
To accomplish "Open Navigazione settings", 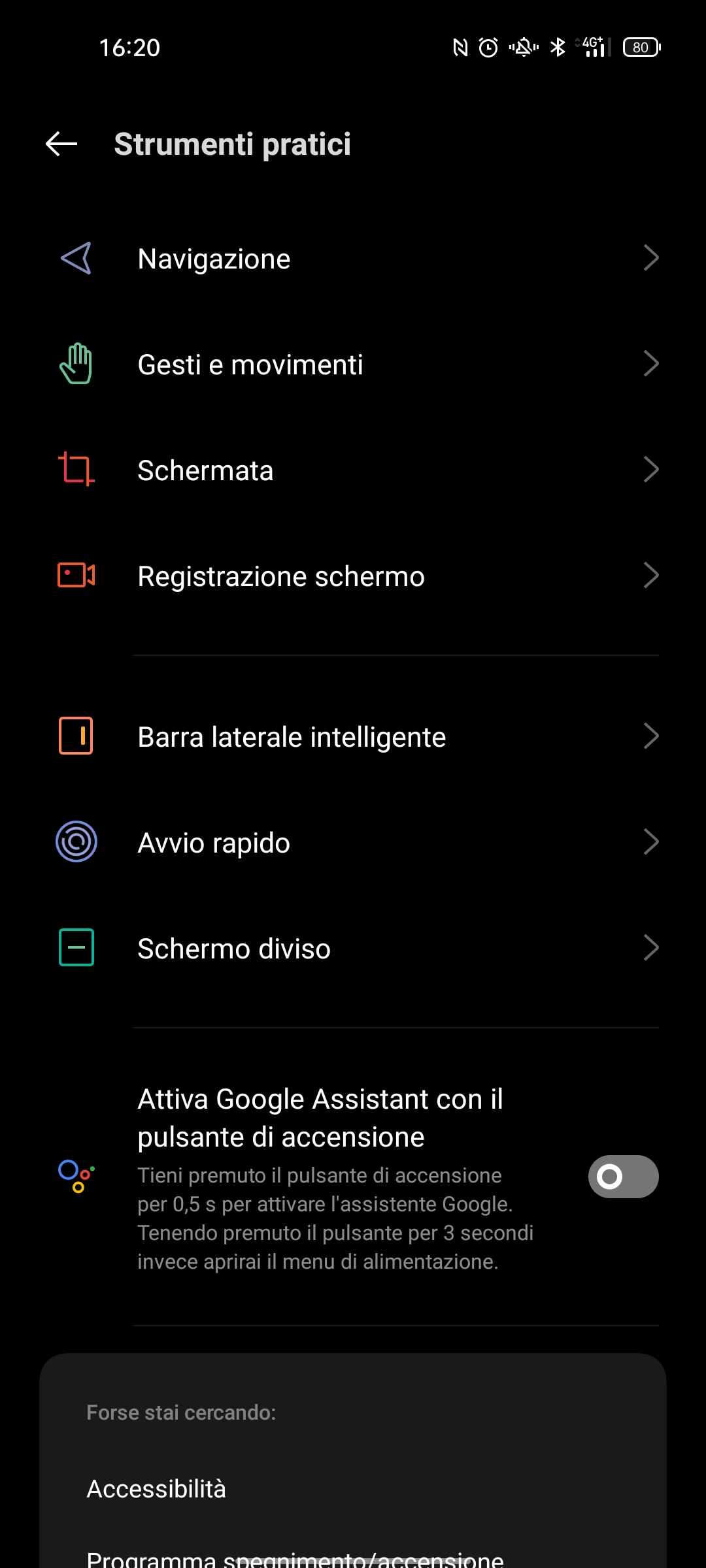I will point(353,259).
